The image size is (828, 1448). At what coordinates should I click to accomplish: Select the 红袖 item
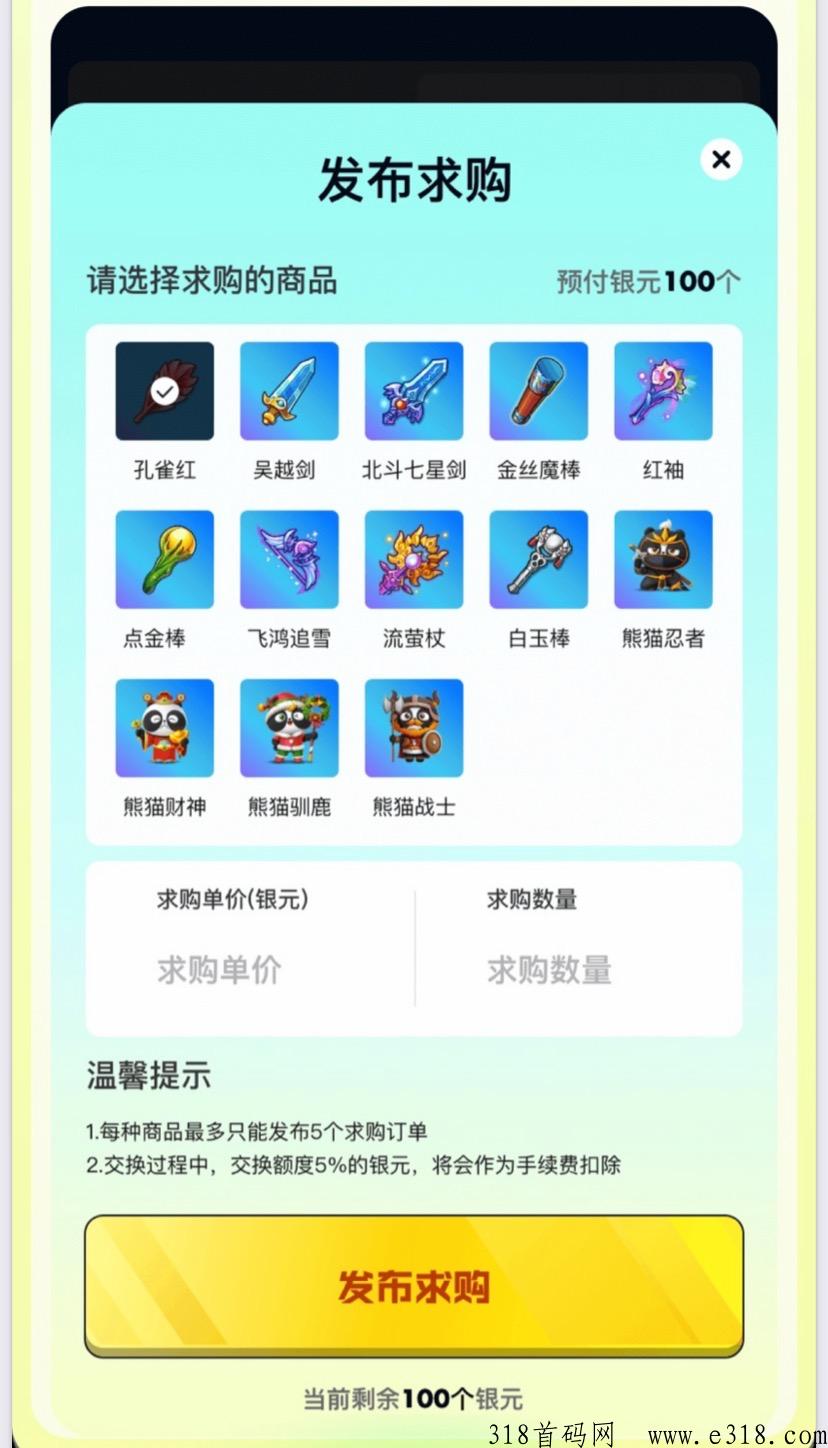pos(663,391)
